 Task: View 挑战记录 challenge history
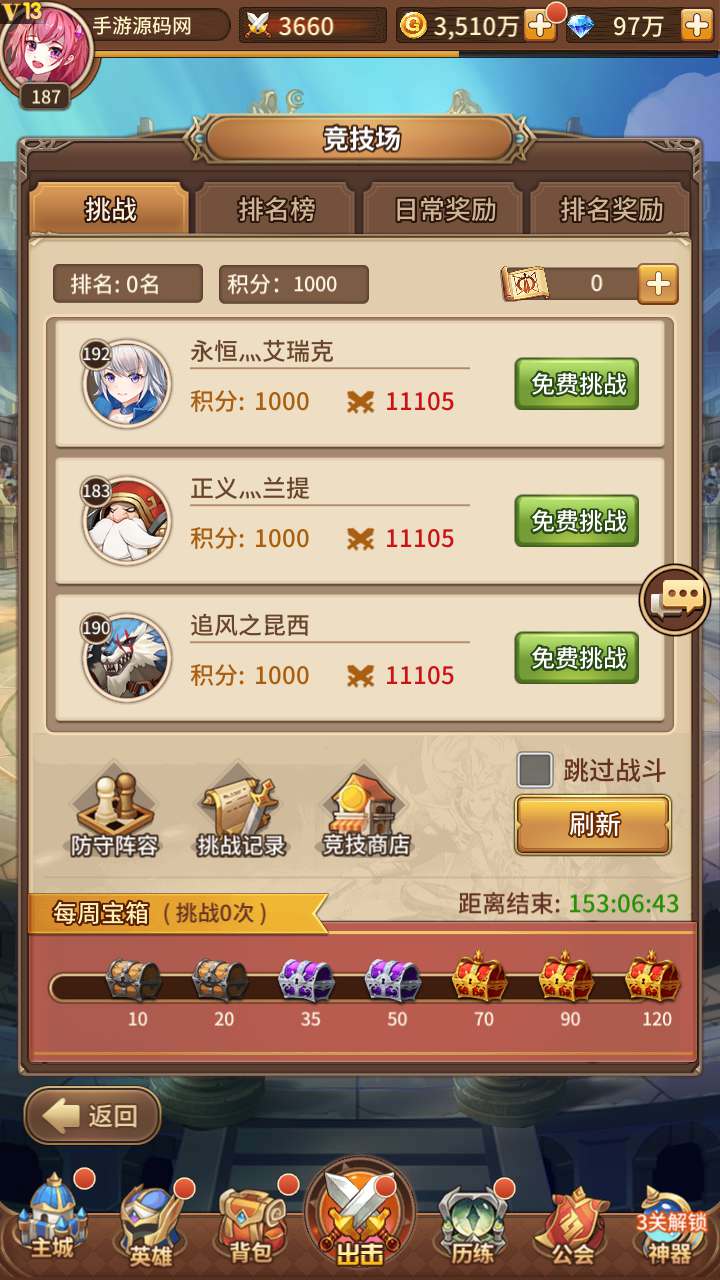click(241, 816)
